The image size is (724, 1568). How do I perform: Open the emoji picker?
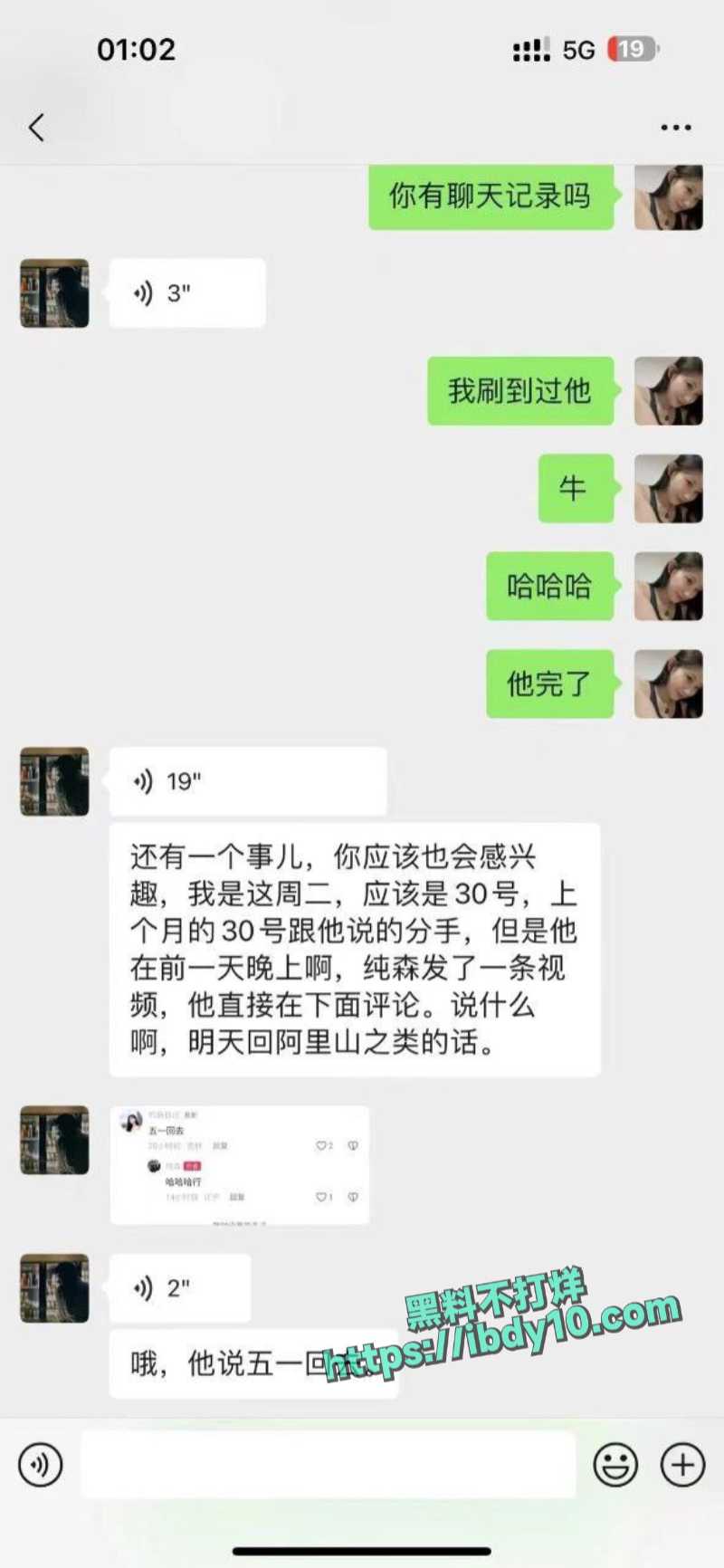(x=615, y=1464)
